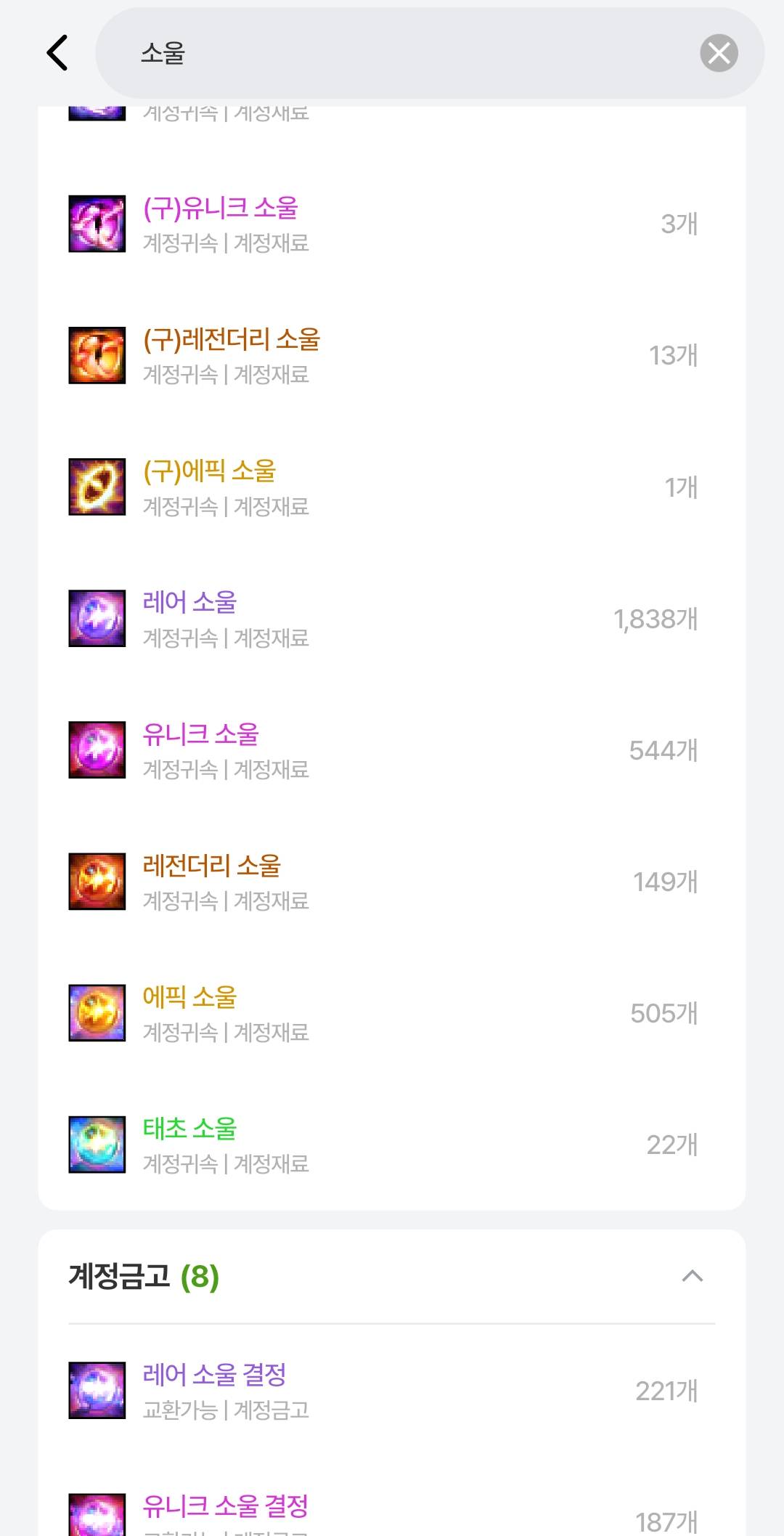Viewport: 784px width, 1536px height.
Task: Collapse the 계정금고 section
Action: pyautogui.click(x=692, y=1276)
